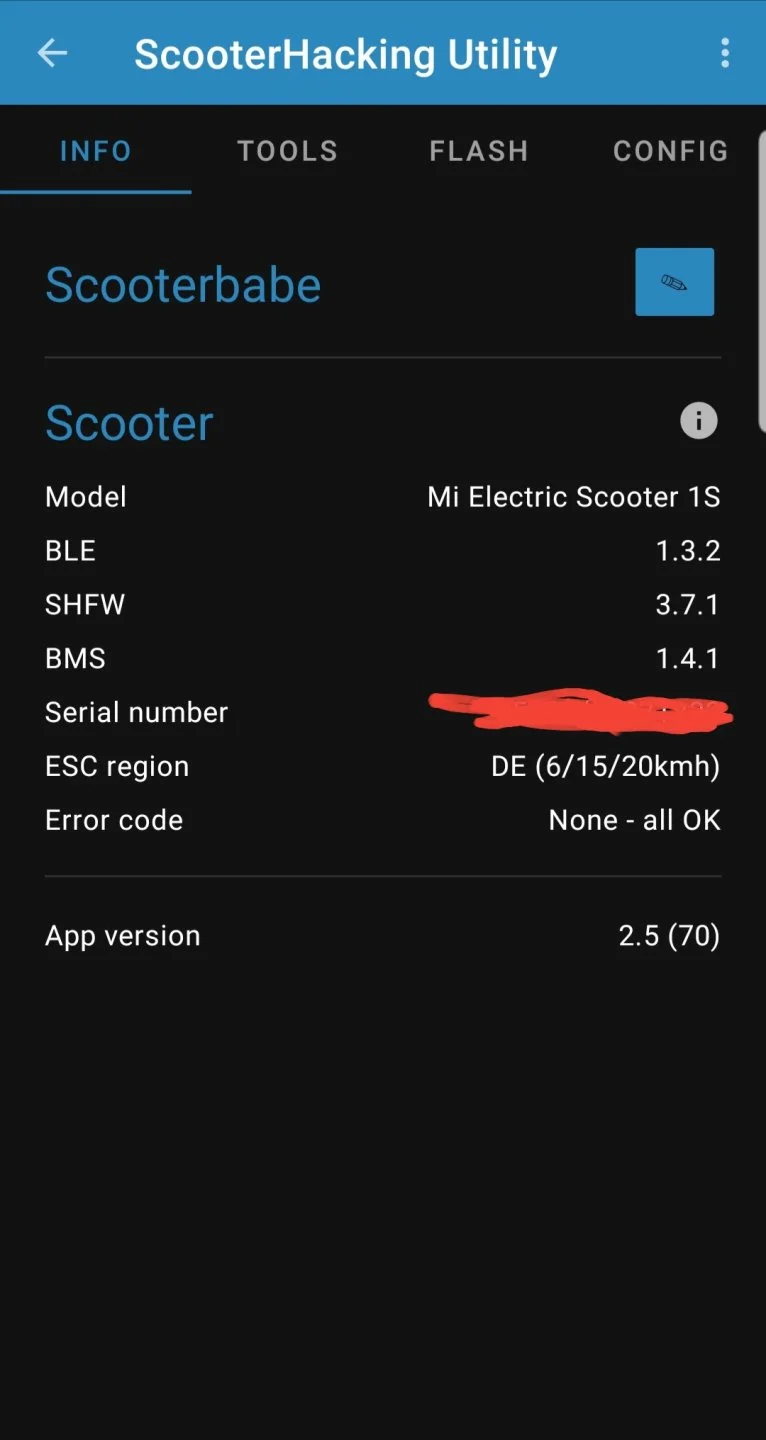Stay on the INFO tab by clicking it
Screen dimensions: 766x1440
tap(95, 150)
